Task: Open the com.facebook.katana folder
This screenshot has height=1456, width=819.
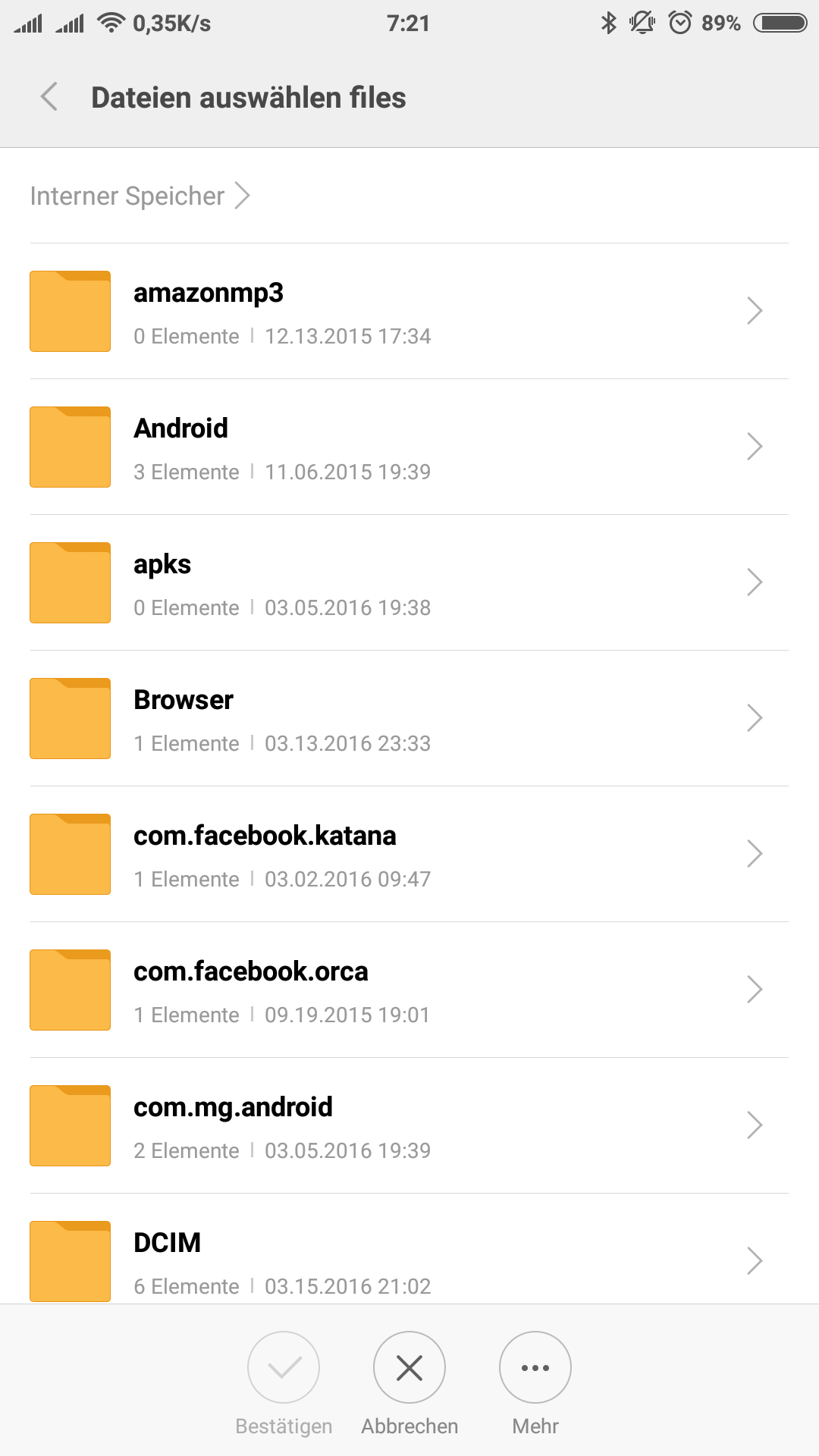Action: [x=409, y=854]
